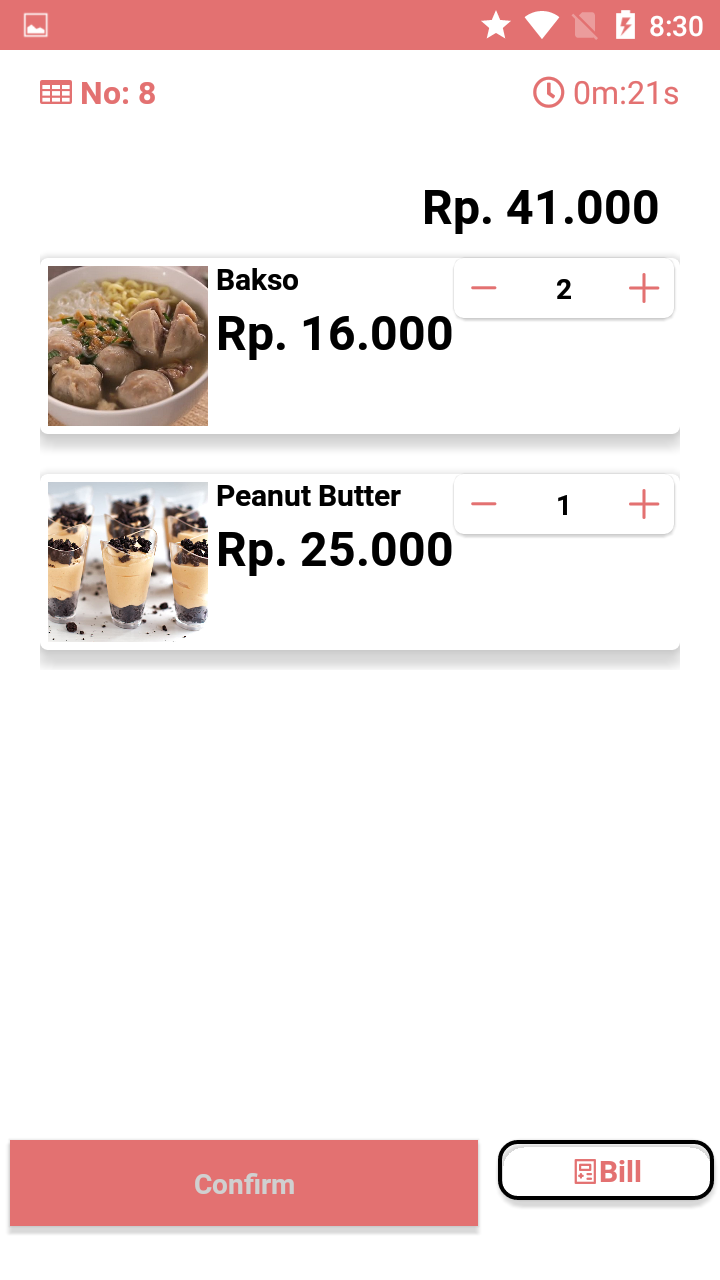The height and width of the screenshot is (1280, 720).
Task: Tap the SIM card icon in status bar
Action: click(x=584, y=24)
